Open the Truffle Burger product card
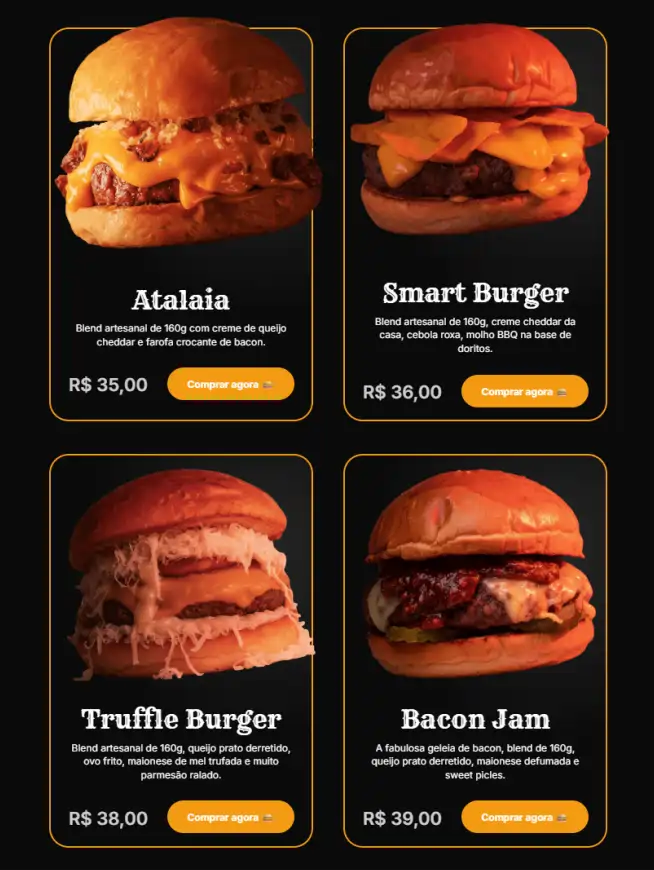Screen dimensions: 654x870 [181, 718]
